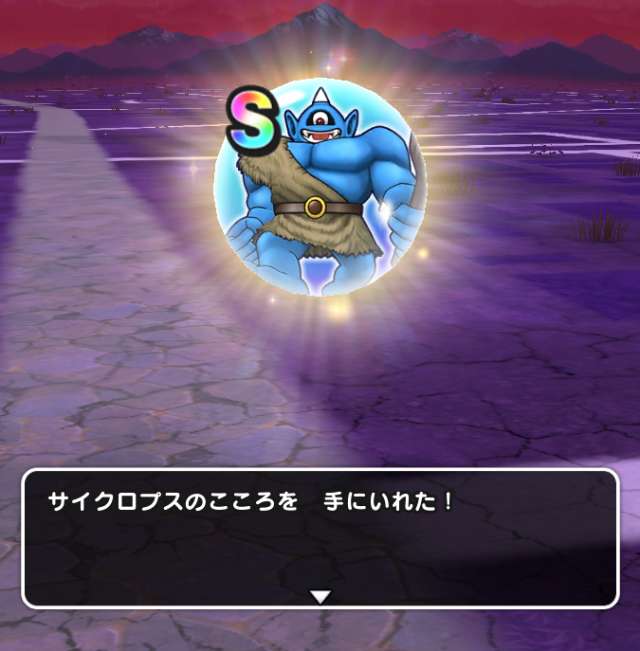Advance dialog with the down arrow

pyautogui.click(x=319, y=596)
